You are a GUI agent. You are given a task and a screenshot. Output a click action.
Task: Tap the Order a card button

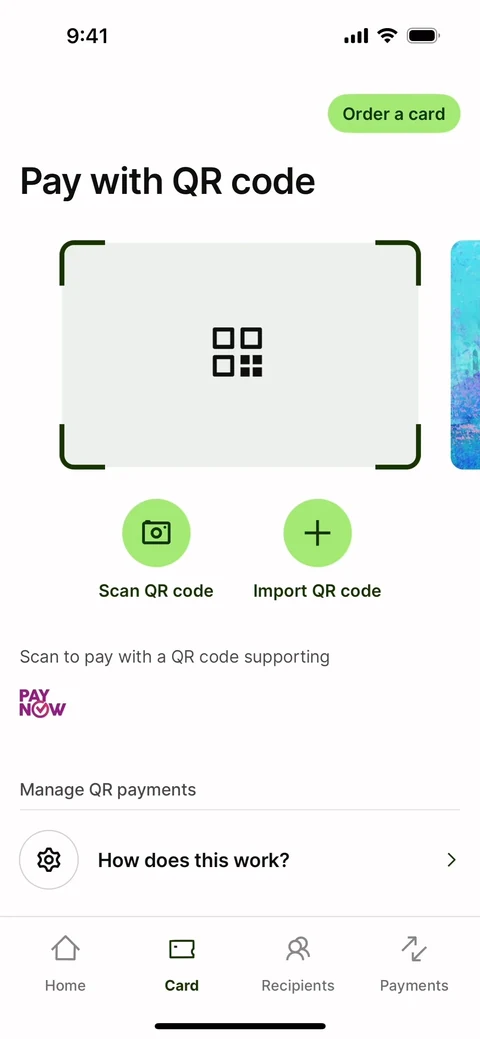(x=394, y=114)
